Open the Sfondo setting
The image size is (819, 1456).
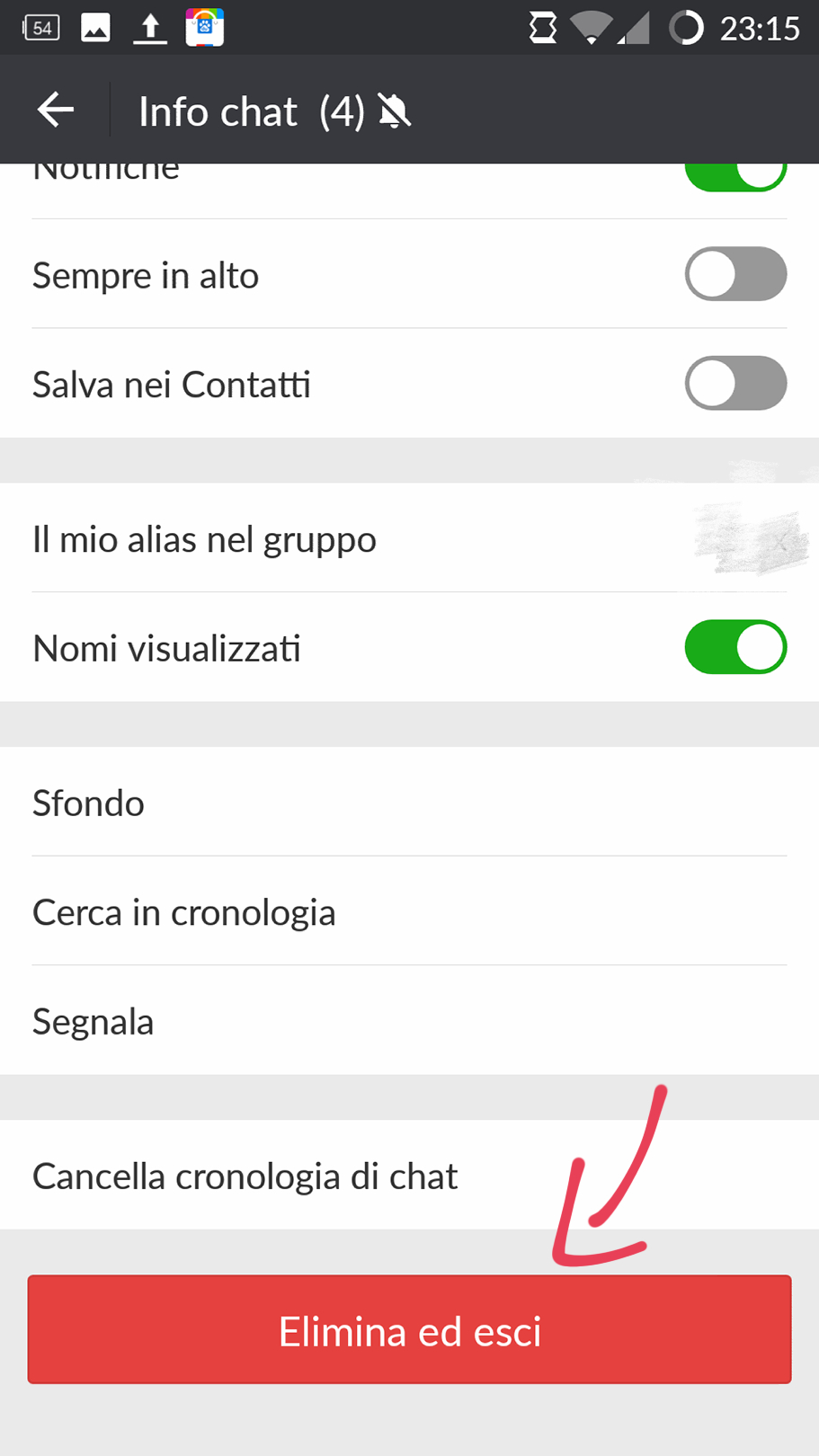pyautogui.click(x=409, y=803)
